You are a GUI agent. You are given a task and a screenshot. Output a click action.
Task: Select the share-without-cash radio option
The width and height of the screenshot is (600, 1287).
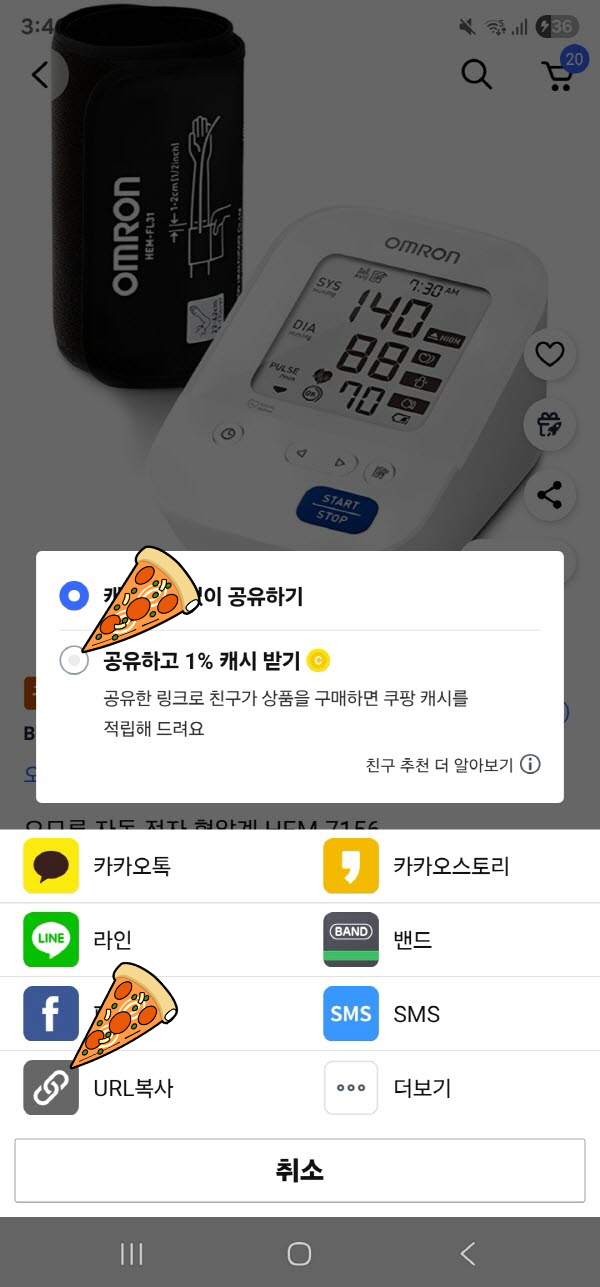(75, 597)
